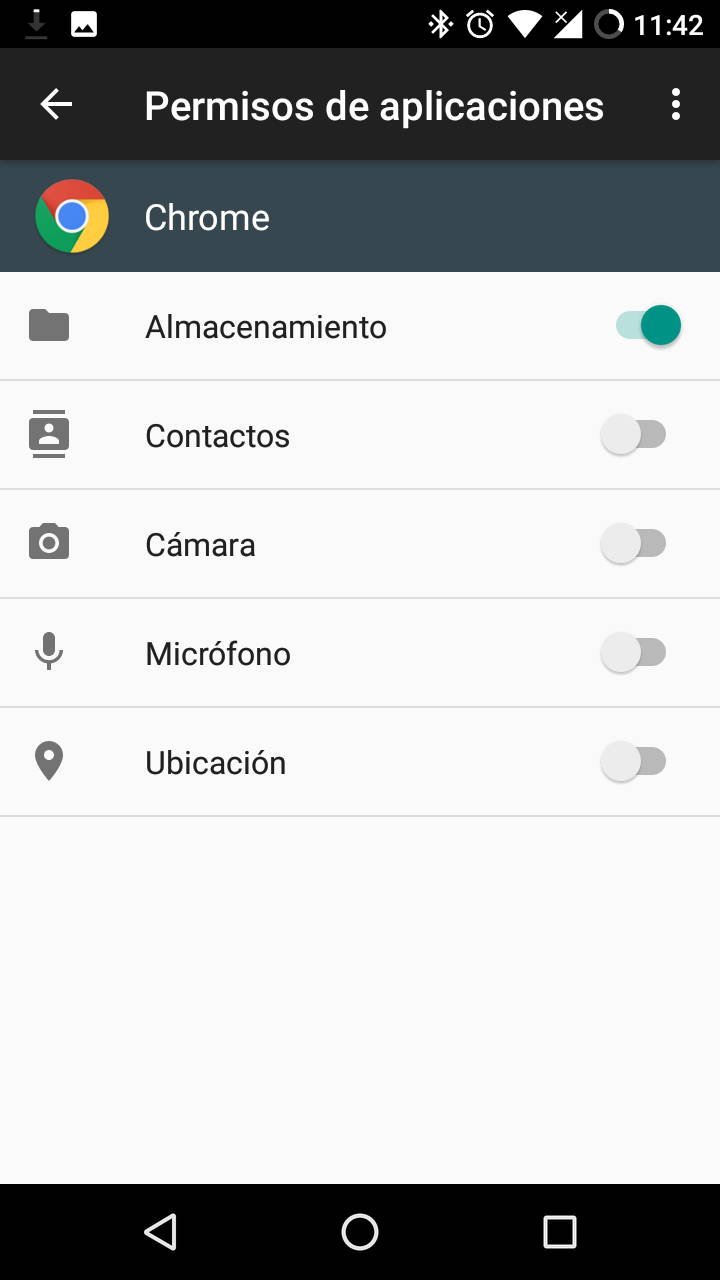Allow the Micrófono permission

tap(634, 653)
